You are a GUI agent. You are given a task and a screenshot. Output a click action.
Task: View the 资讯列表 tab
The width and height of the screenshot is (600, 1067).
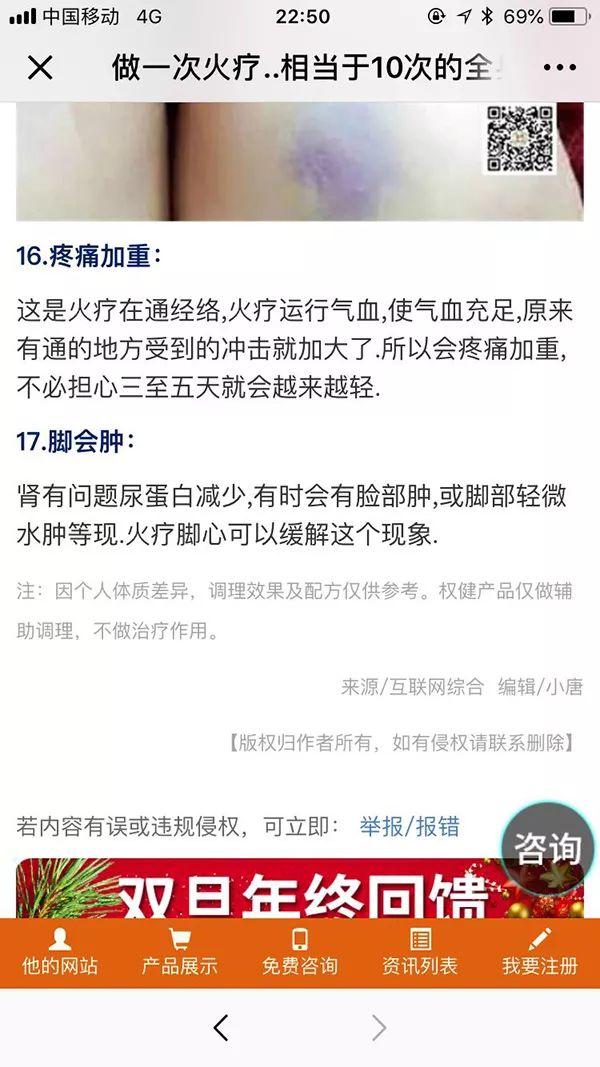[420, 953]
